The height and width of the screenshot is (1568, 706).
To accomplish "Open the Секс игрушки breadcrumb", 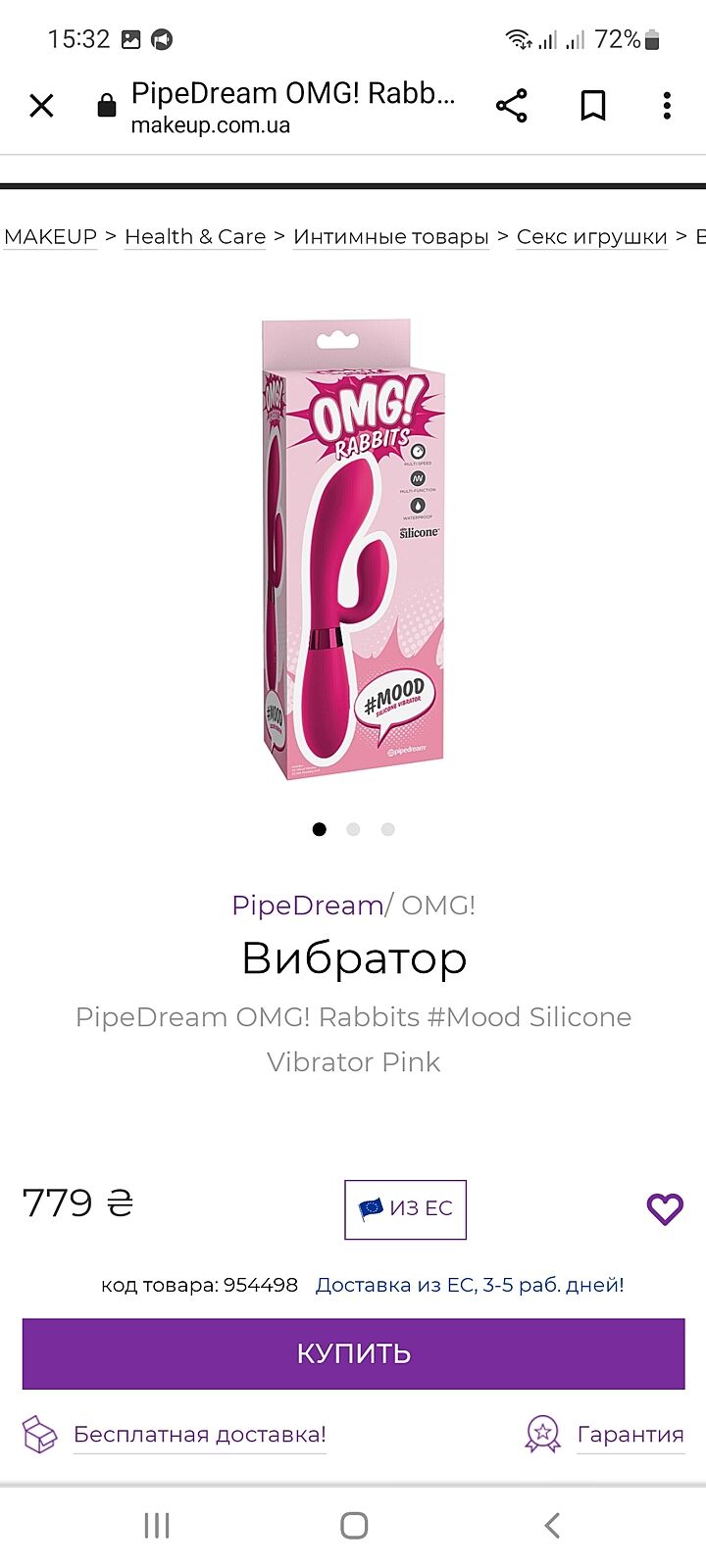I will pos(591,236).
